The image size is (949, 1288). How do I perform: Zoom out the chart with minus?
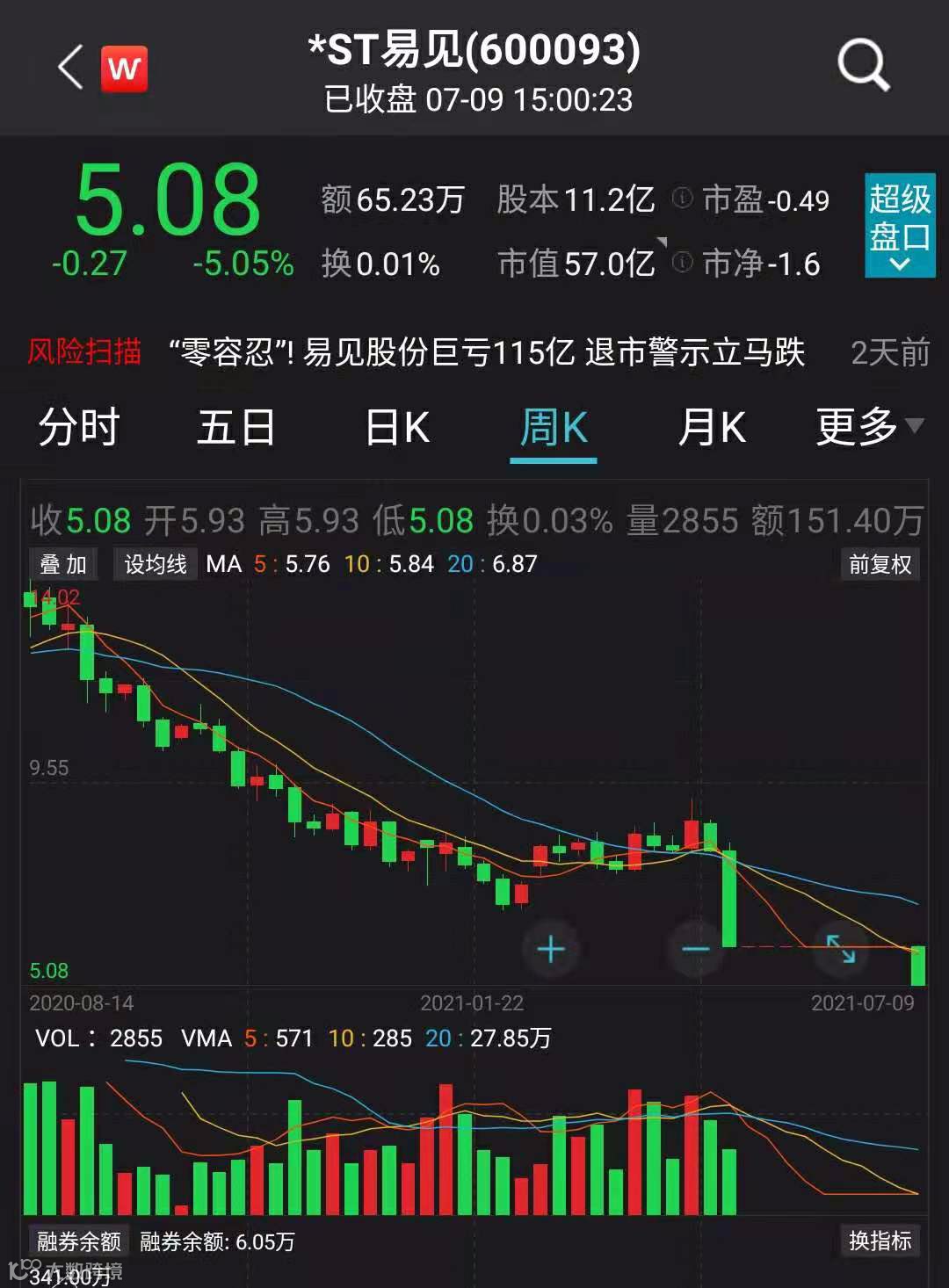[695, 950]
